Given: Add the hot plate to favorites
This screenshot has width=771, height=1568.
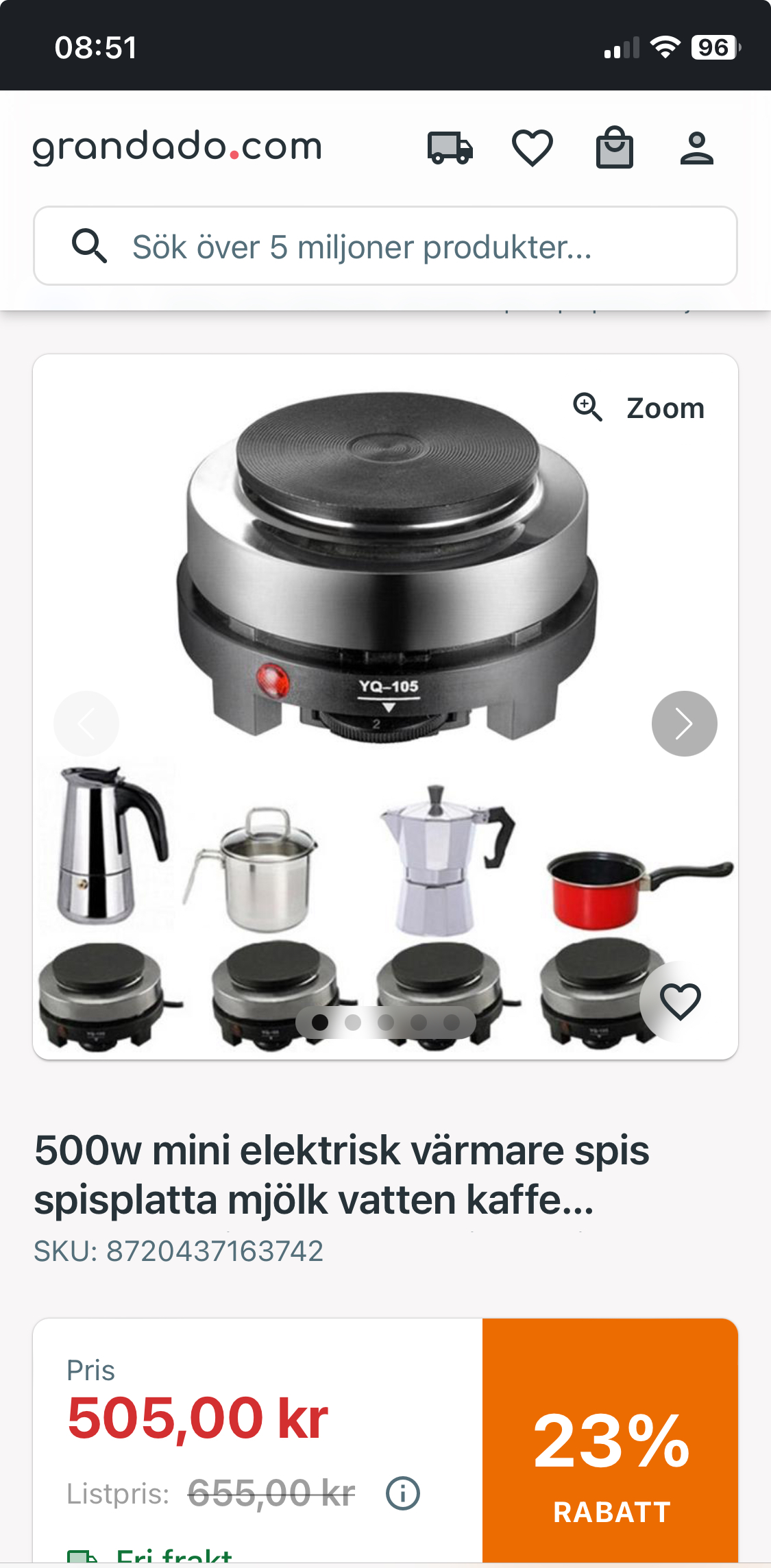Looking at the screenshot, I should coord(680,1001).
